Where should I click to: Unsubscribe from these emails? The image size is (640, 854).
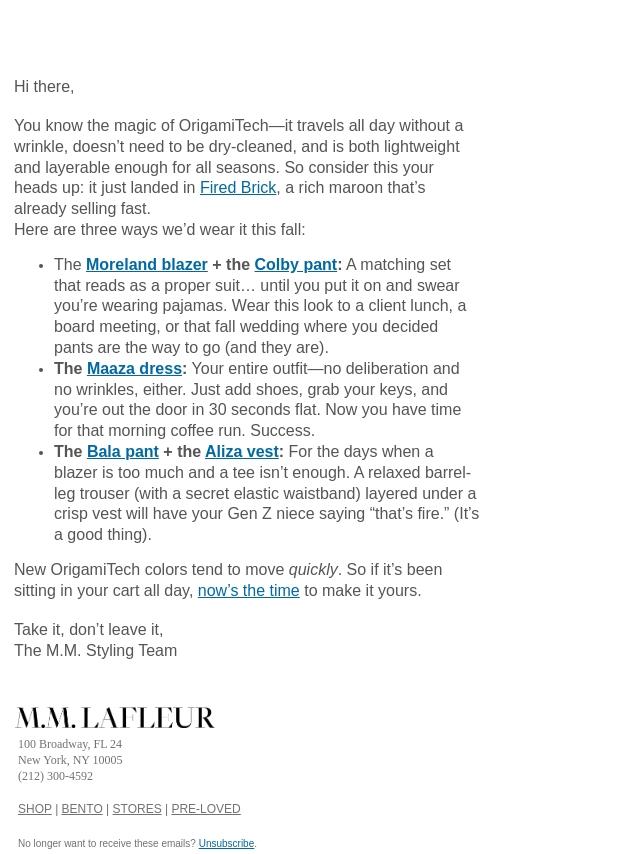pos(226,844)
